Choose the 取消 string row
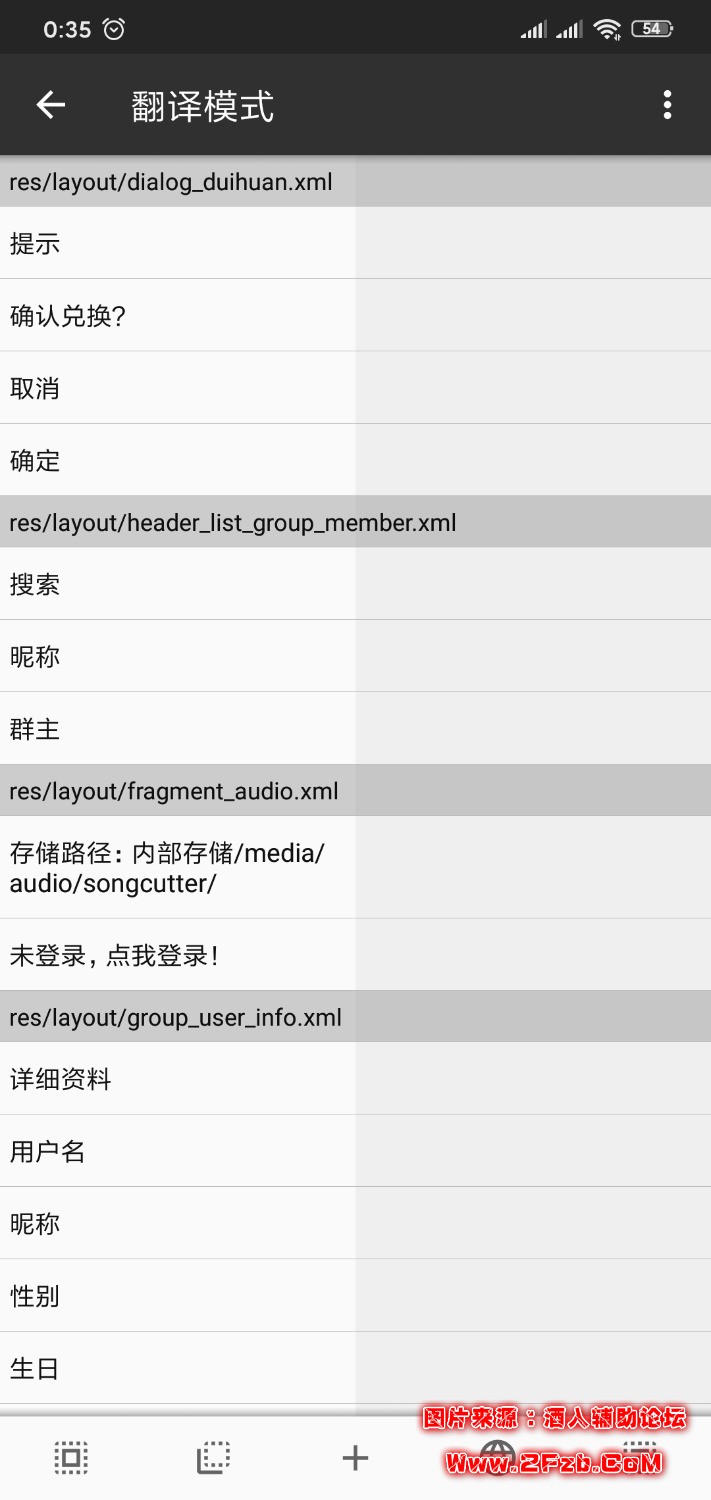 (178, 388)
